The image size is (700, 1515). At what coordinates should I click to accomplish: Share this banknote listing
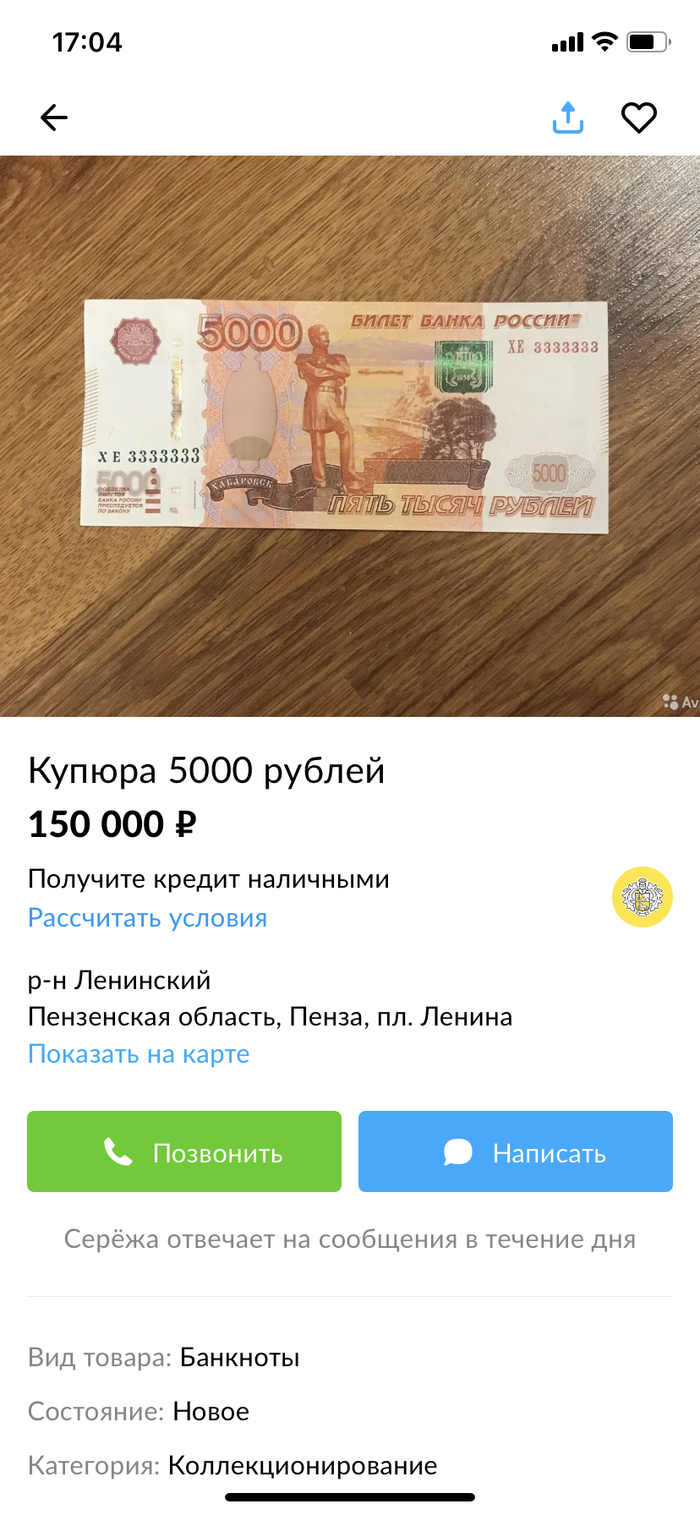(567, 118)
